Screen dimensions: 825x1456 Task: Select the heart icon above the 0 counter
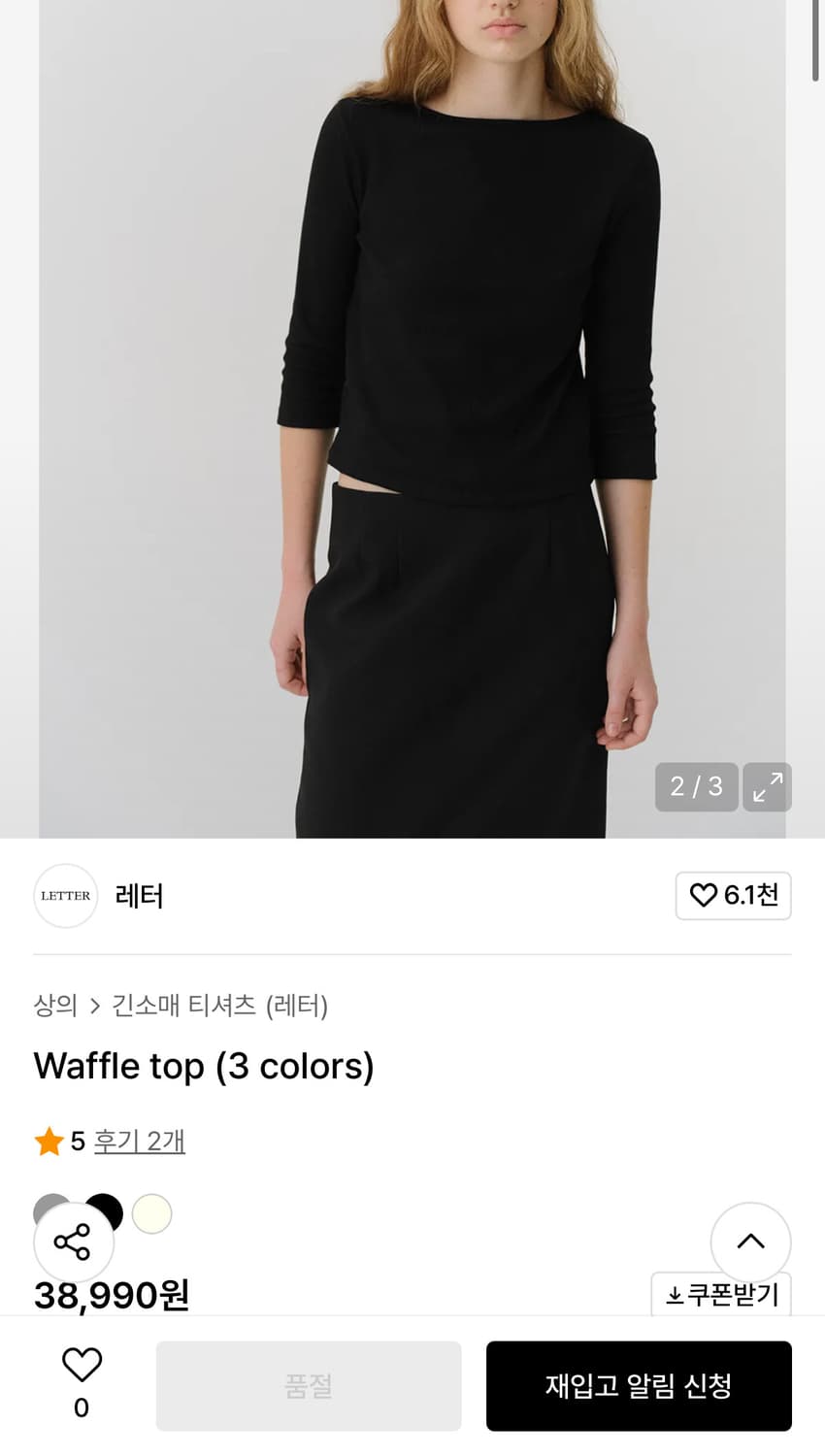[81, 1368]
